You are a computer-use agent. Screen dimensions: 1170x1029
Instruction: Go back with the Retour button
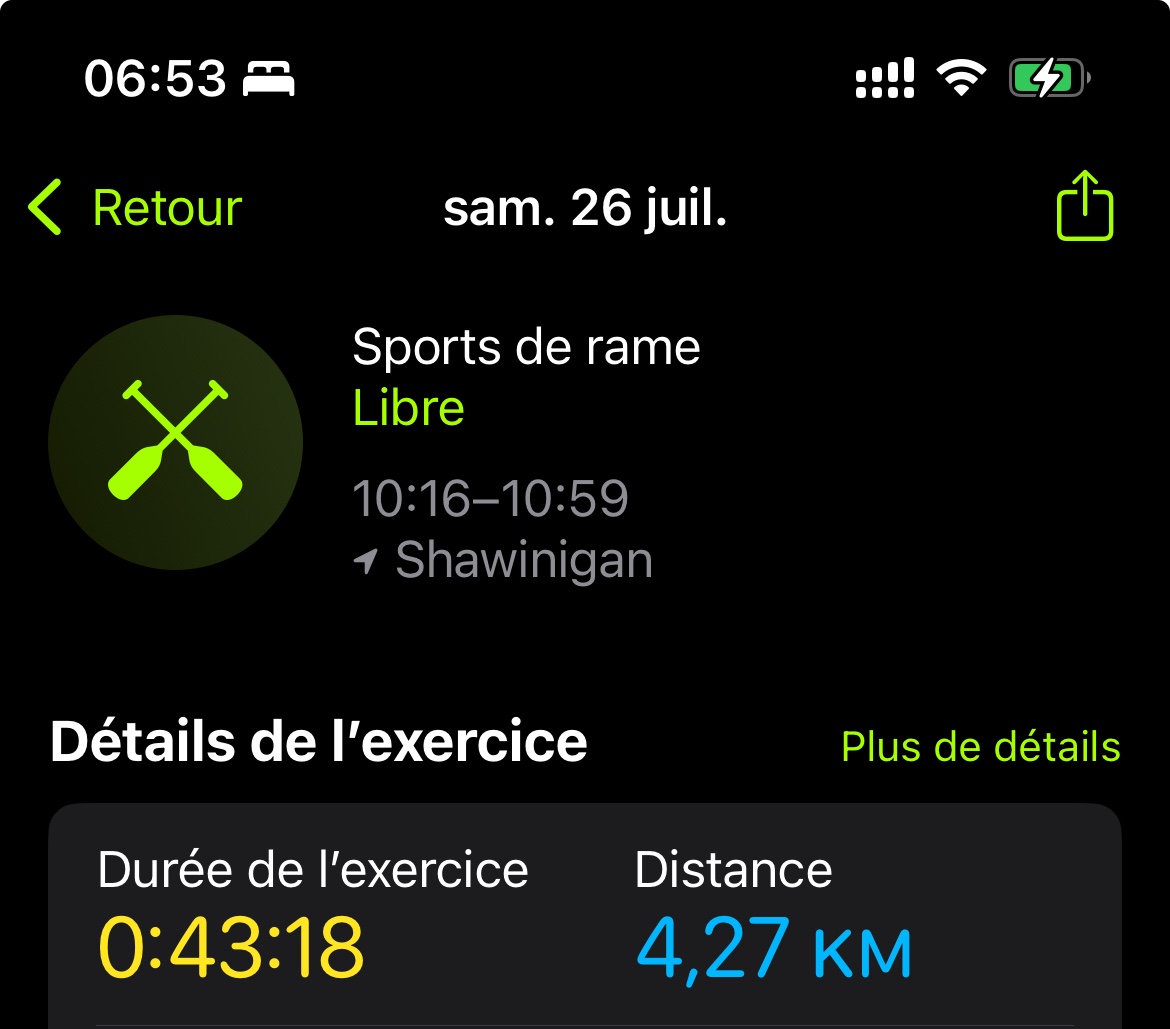click(x=136, y=208)
